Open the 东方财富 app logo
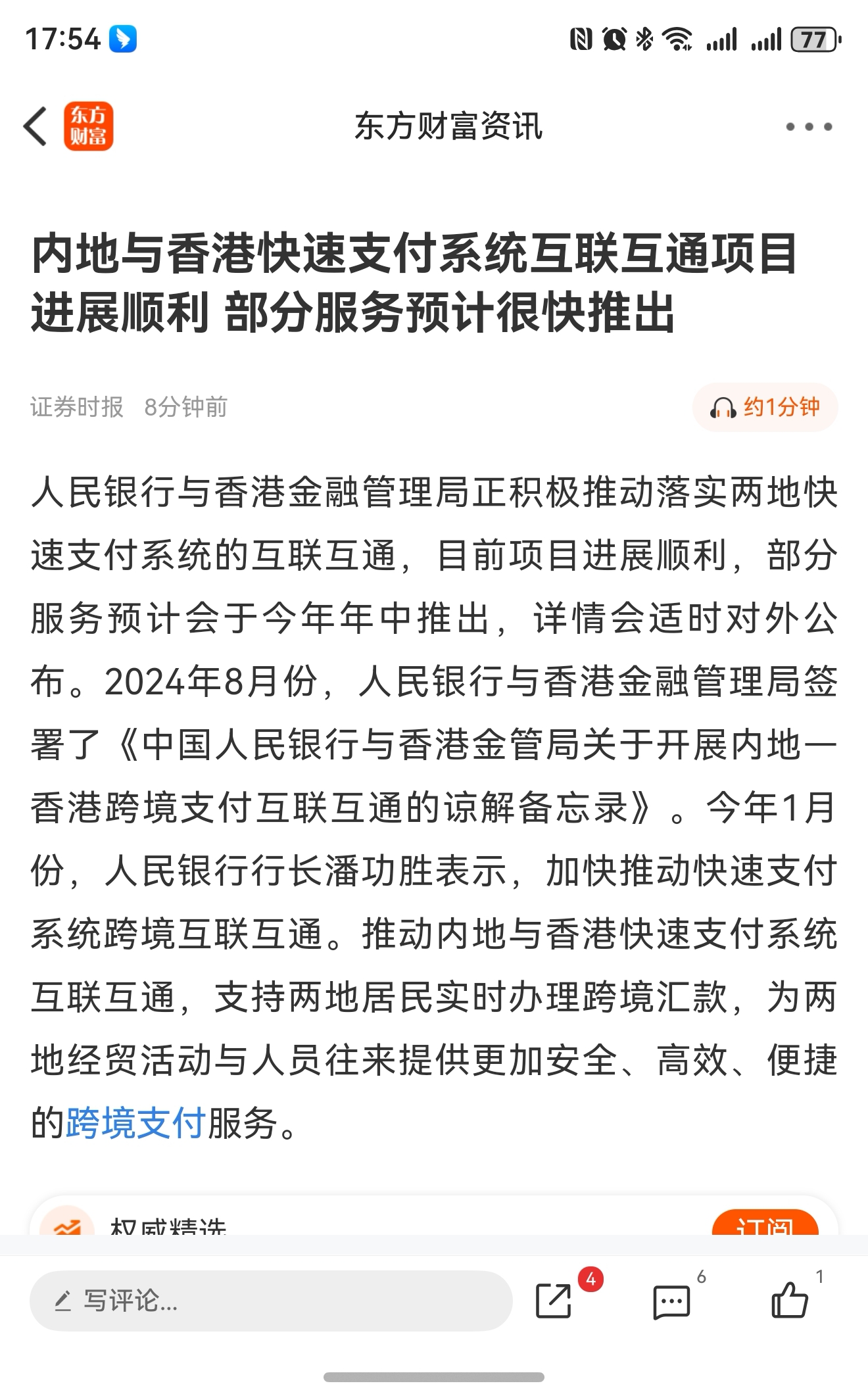Screen dimensions: 868x1394 pos(89,126)
